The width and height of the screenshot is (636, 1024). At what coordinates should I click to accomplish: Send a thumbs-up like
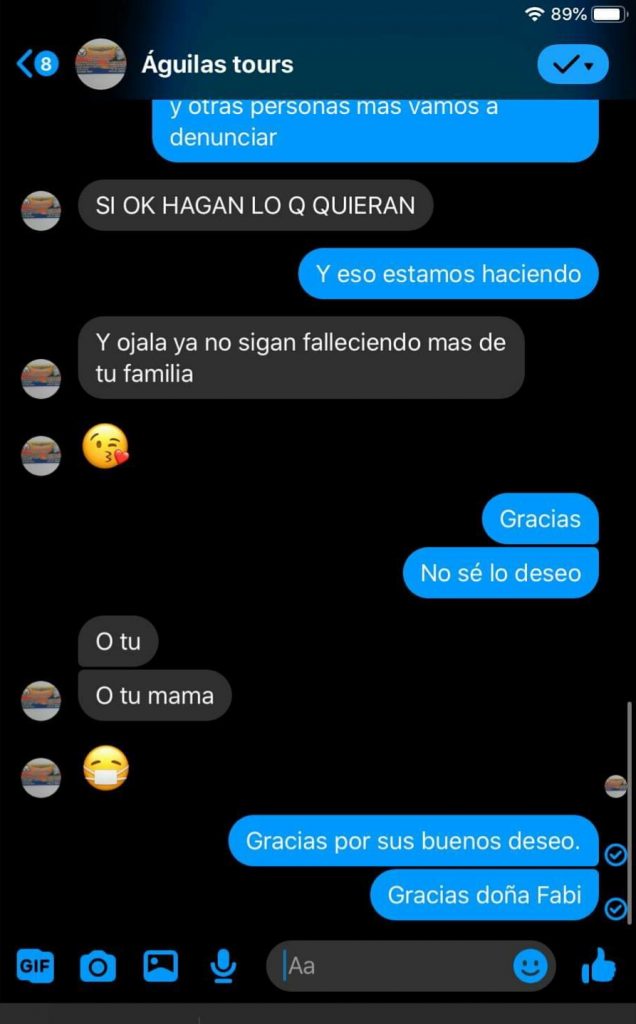598,966
